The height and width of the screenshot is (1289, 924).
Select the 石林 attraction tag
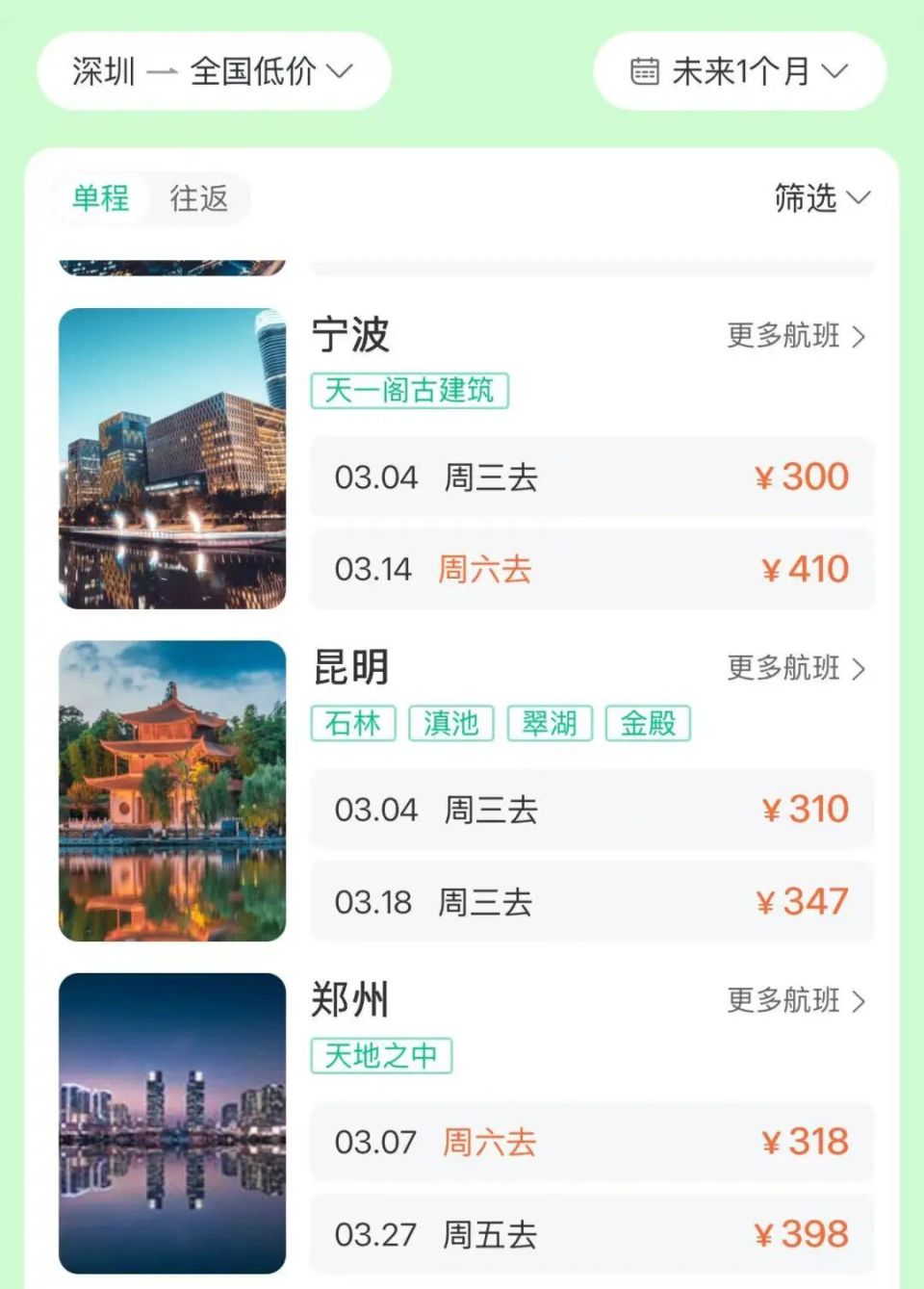pos(355,723)
